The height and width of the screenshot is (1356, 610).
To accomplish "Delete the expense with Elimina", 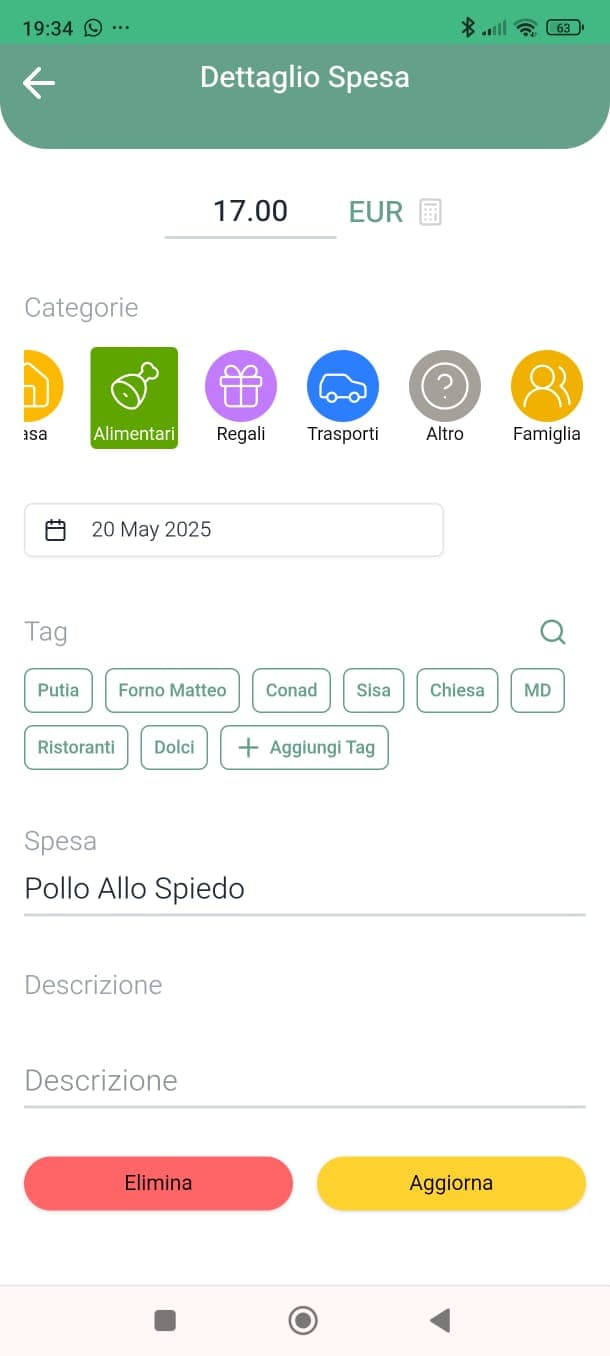I will (x=158, y=1183).
